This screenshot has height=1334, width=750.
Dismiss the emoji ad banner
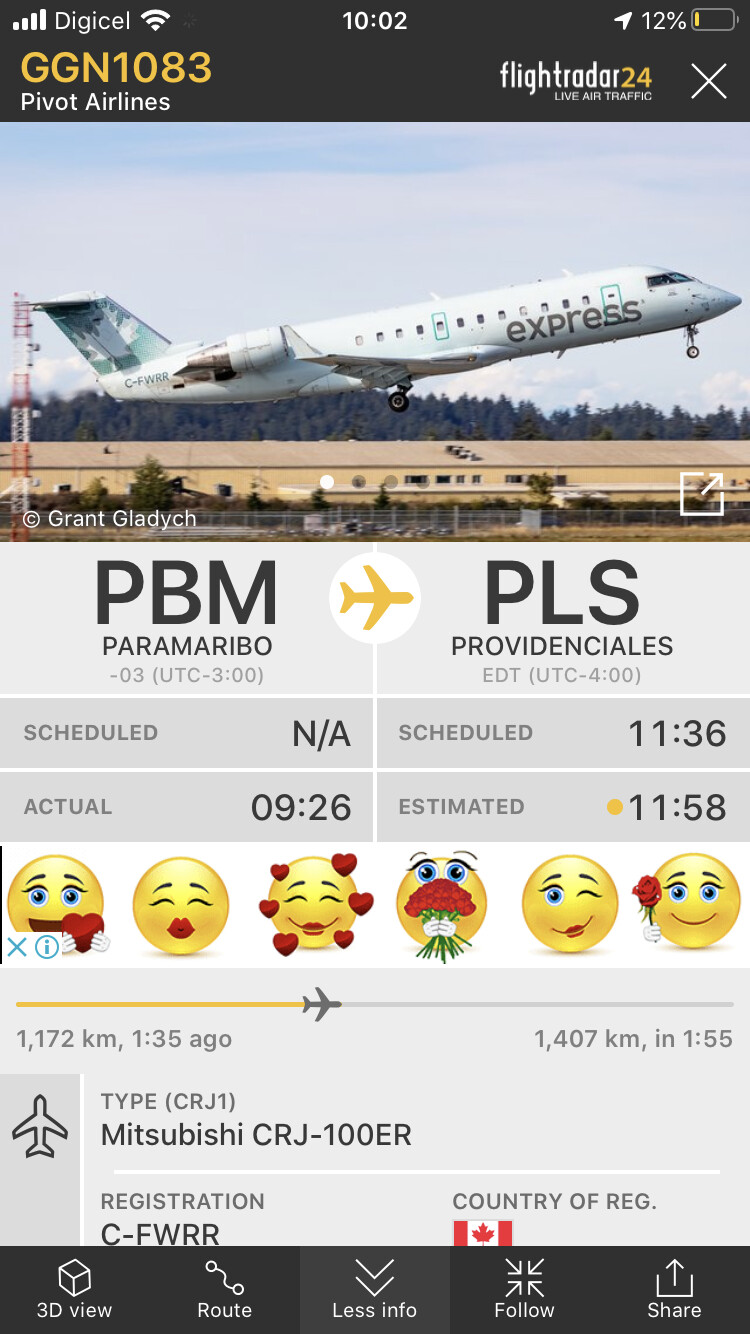pyautogui.click(x=17, y=947)
